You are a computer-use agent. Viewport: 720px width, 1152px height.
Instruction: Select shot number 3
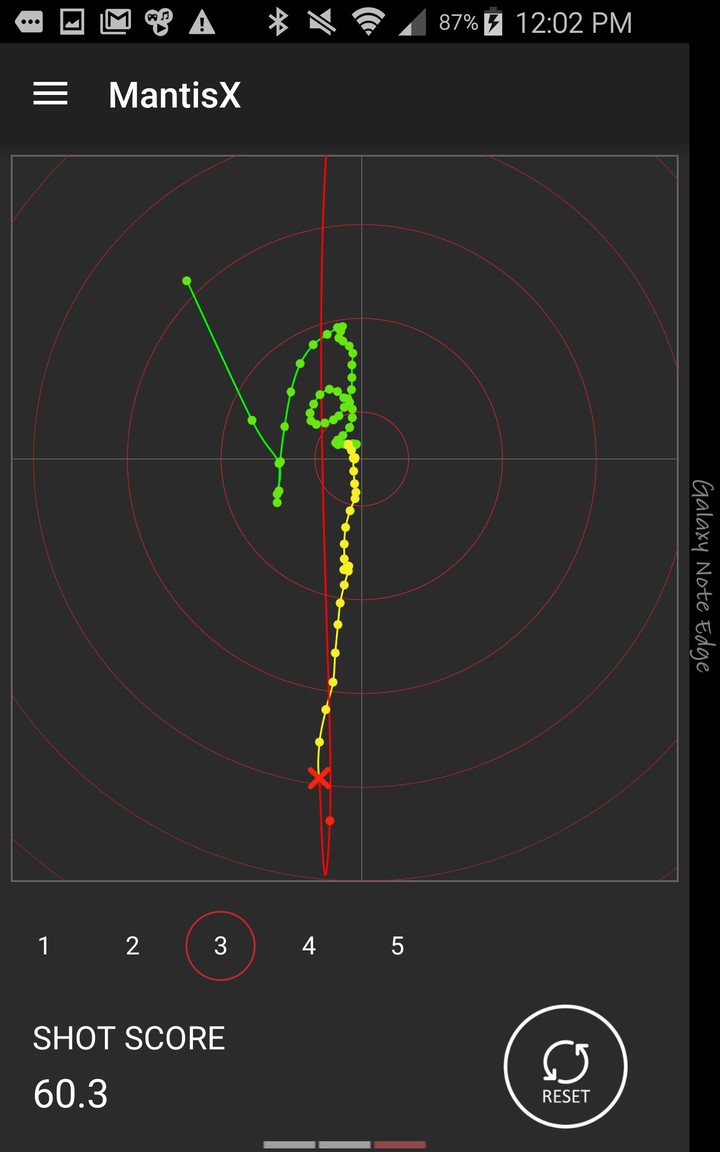pyautogui.click(x=221, y=946)
